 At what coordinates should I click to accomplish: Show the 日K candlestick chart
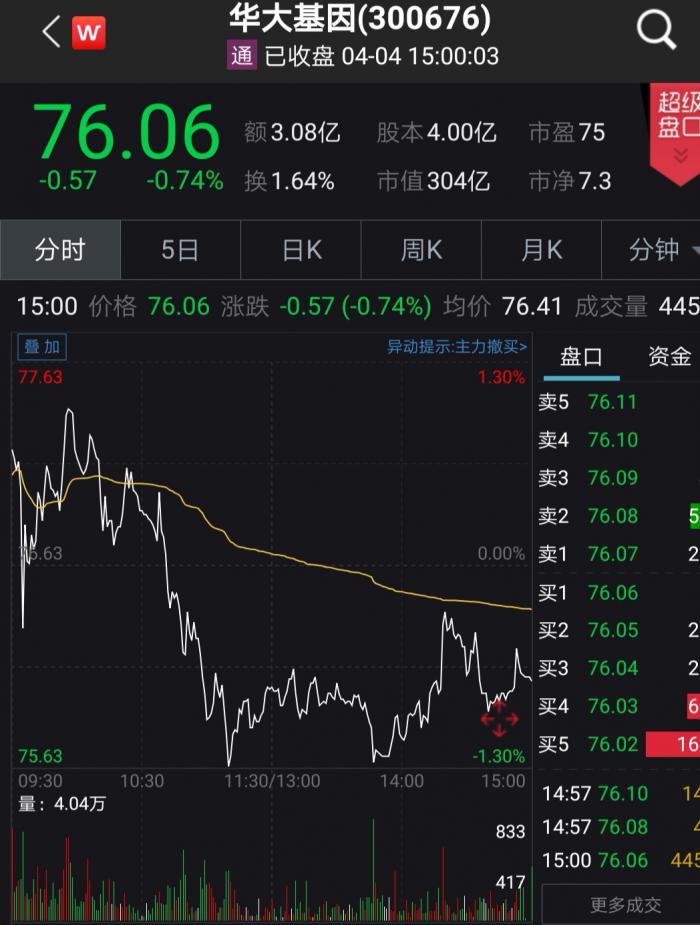pyautogui.click(x=301, y=250)
